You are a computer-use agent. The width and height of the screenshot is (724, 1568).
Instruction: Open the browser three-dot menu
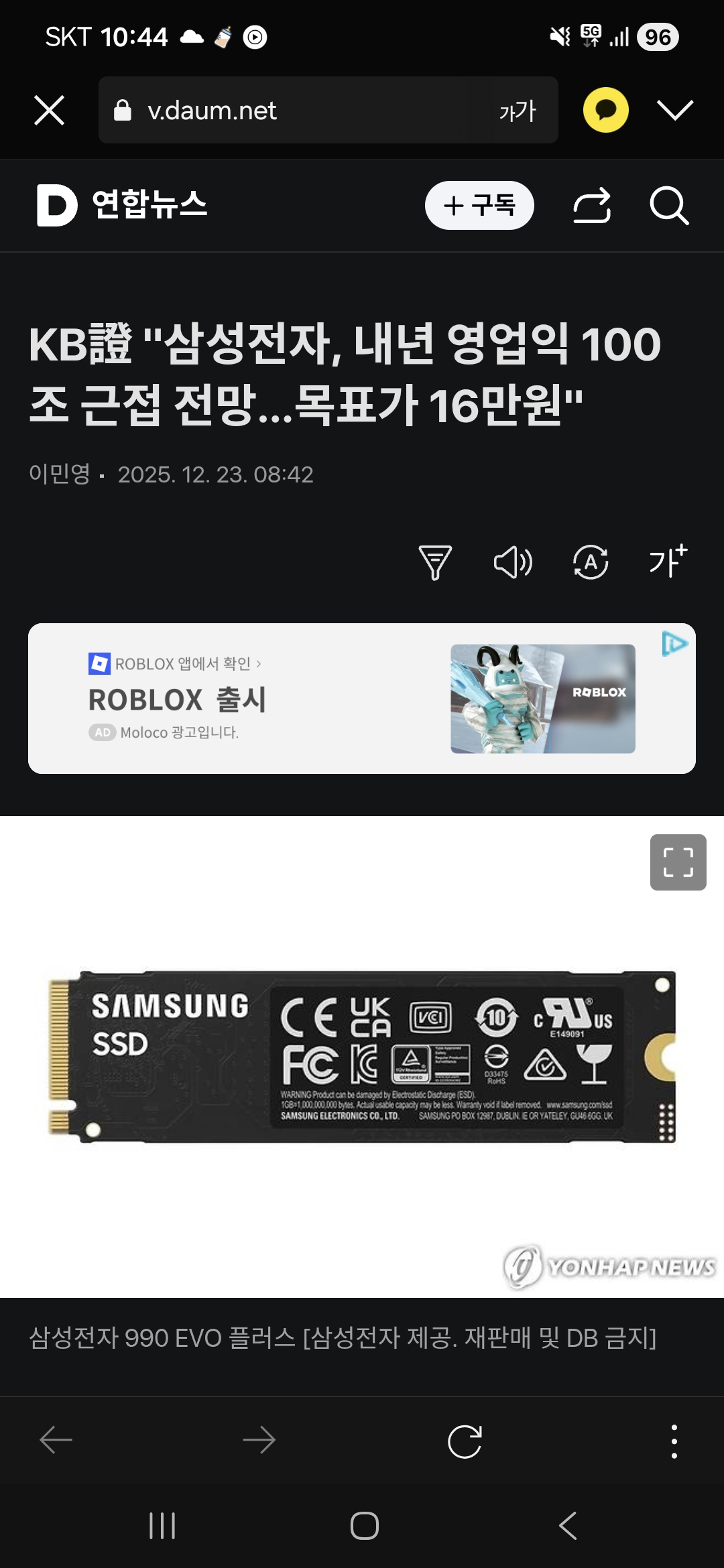(674, 1441)
